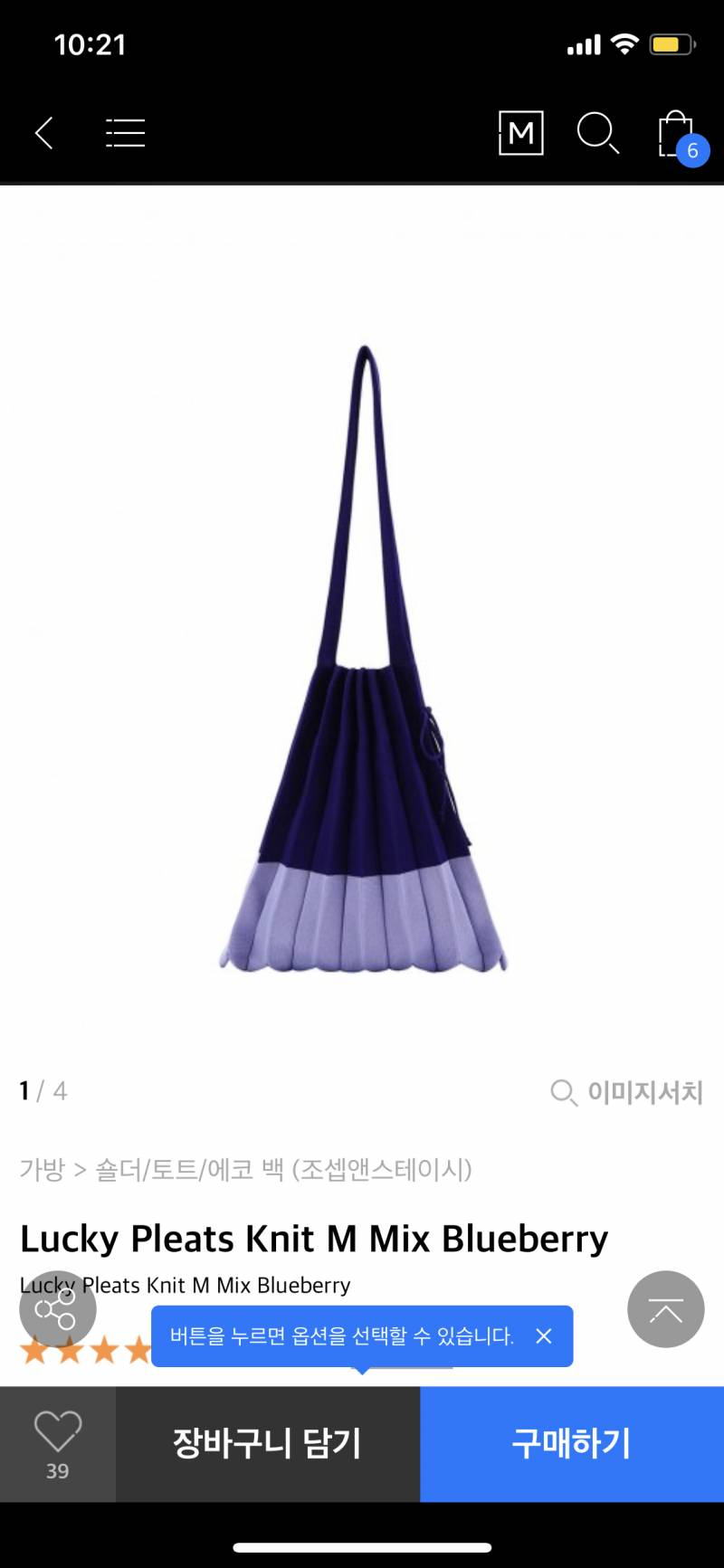Image resolution: width=724 pixels, height=1568 pixels.
Task: Dismiss the option selection tooltip
Action: click(544, 1336)
